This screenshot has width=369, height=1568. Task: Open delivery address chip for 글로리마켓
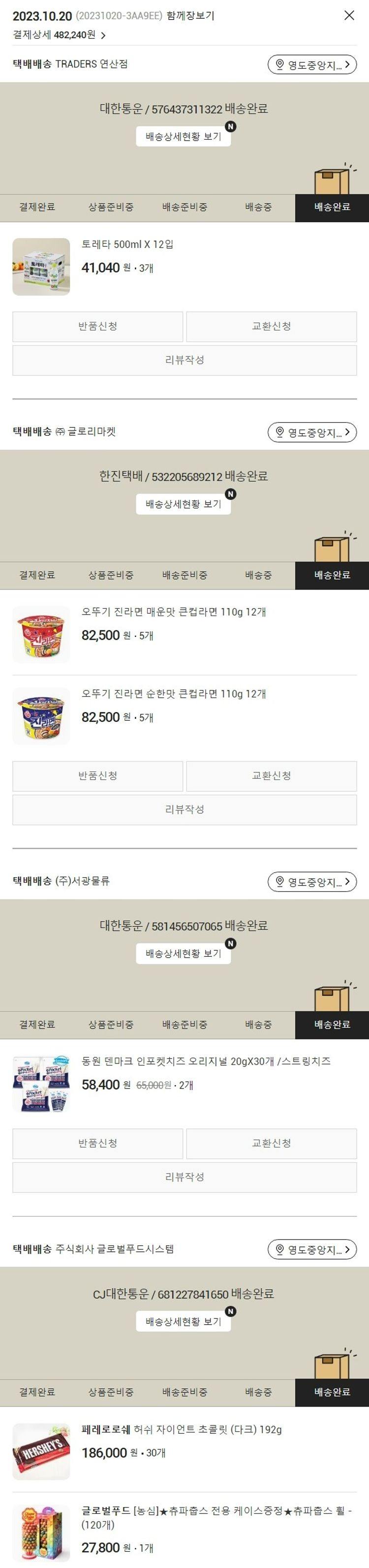tap(312, 432)
